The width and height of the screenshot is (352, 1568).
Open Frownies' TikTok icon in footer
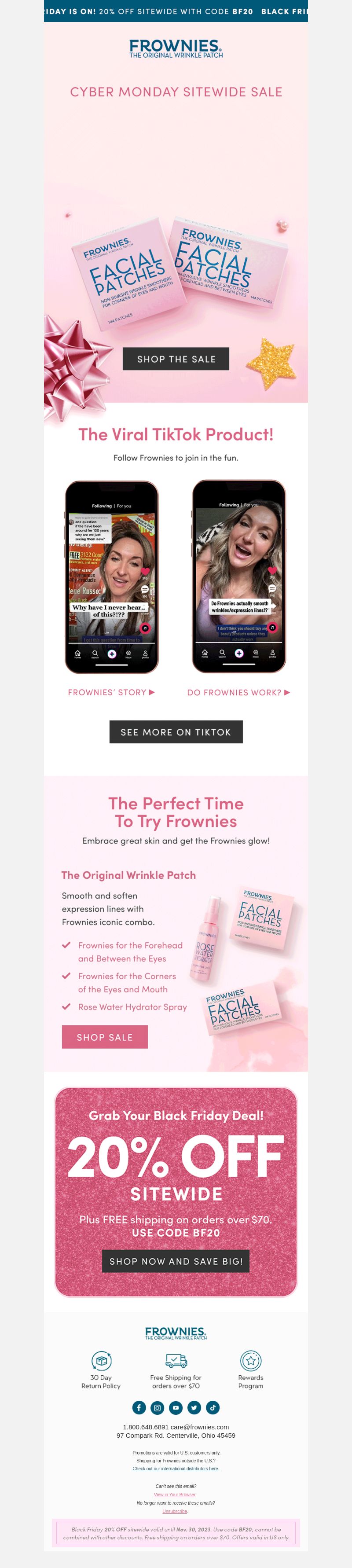click(x=213, y=1407)
